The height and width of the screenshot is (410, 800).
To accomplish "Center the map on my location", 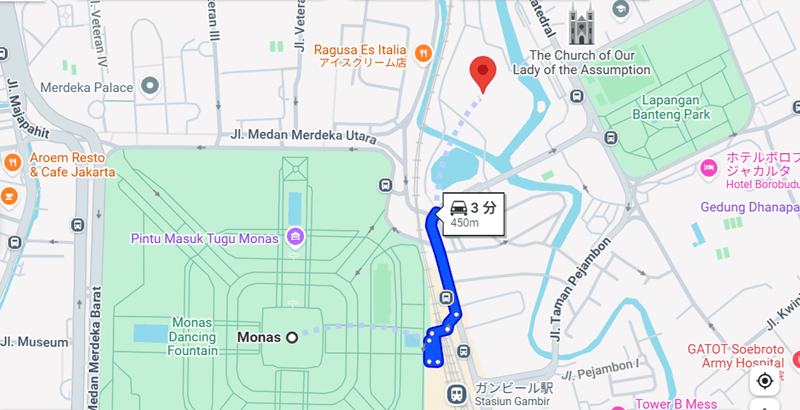I will pos(765,380).
